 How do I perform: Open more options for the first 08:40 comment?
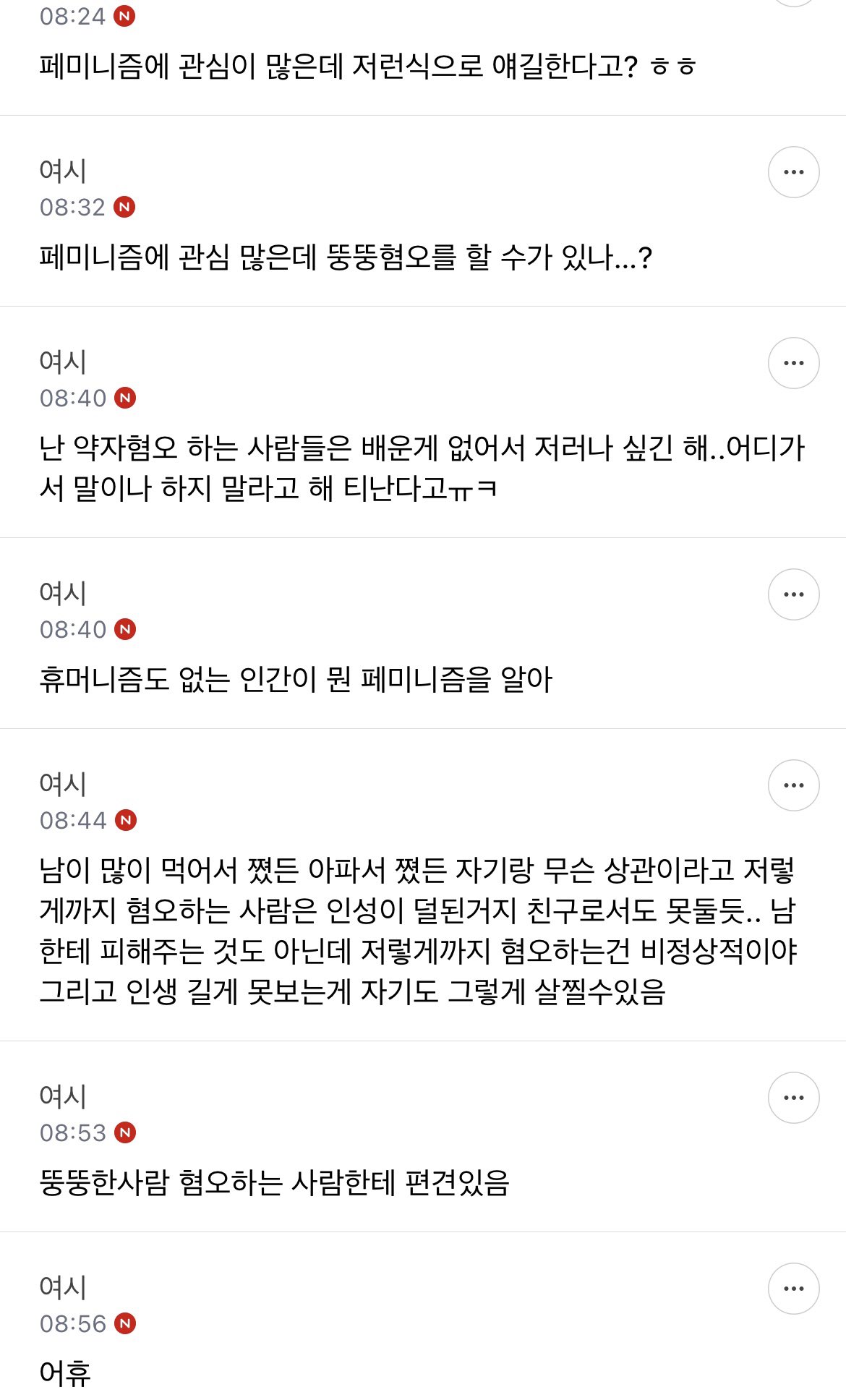tap(793, 363)
